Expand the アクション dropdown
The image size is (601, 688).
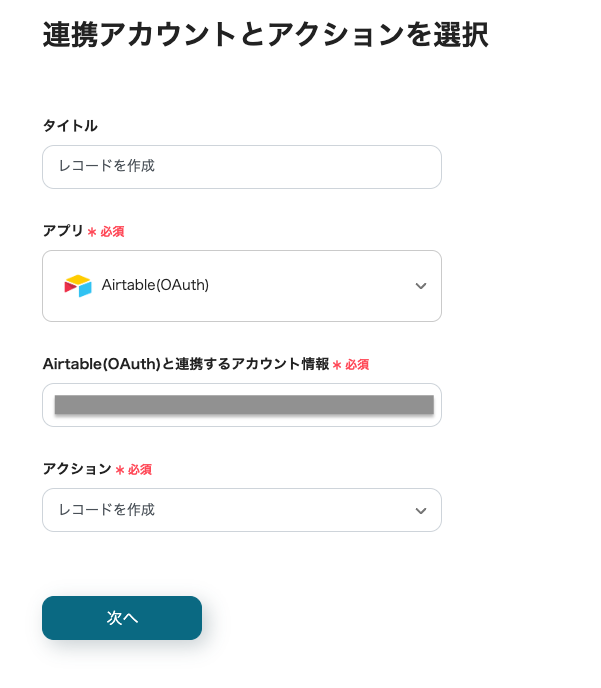(241, 510)
